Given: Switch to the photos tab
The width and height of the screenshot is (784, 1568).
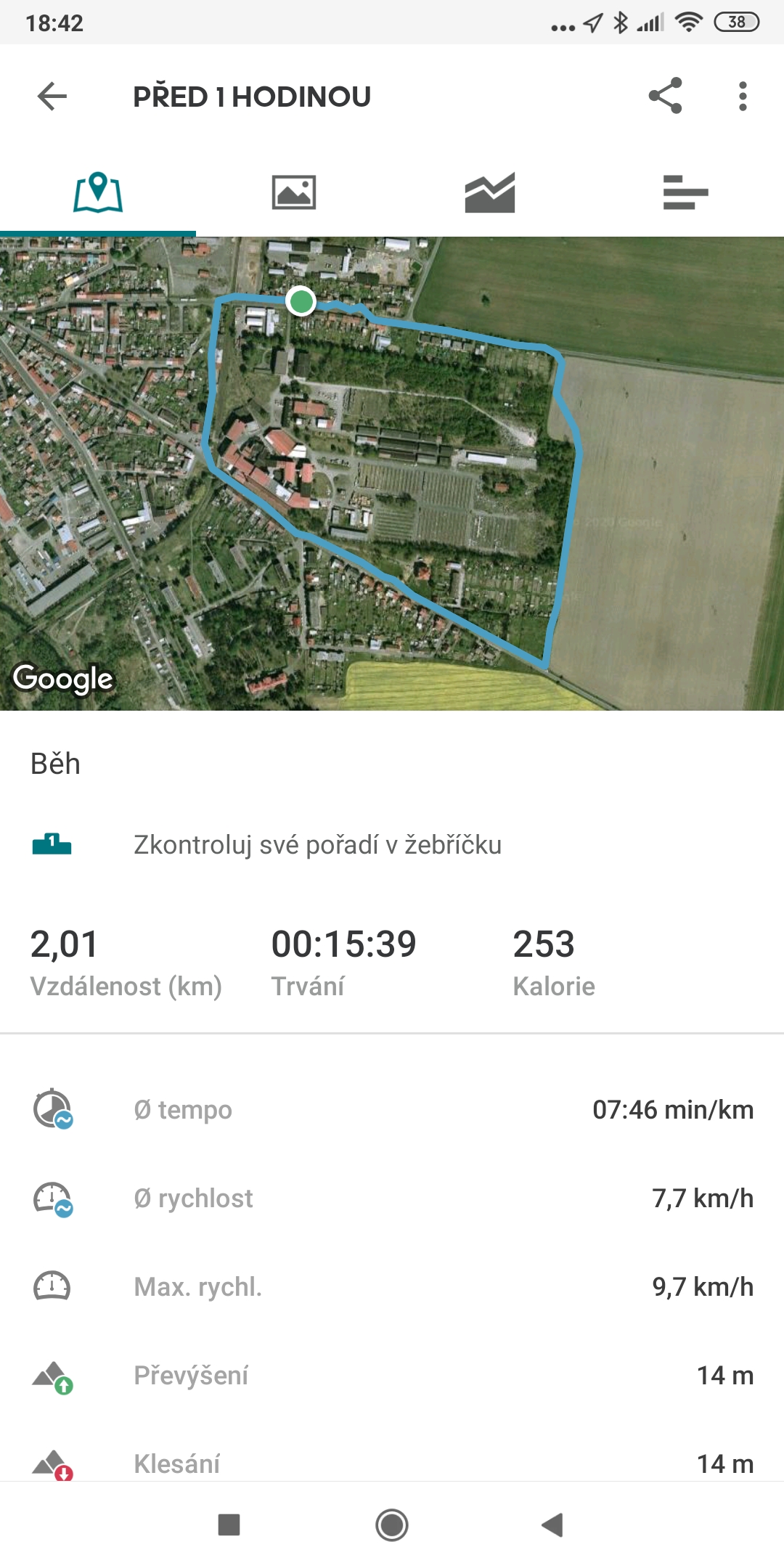Looking at the screenshot, I should [x=294, y=192].
